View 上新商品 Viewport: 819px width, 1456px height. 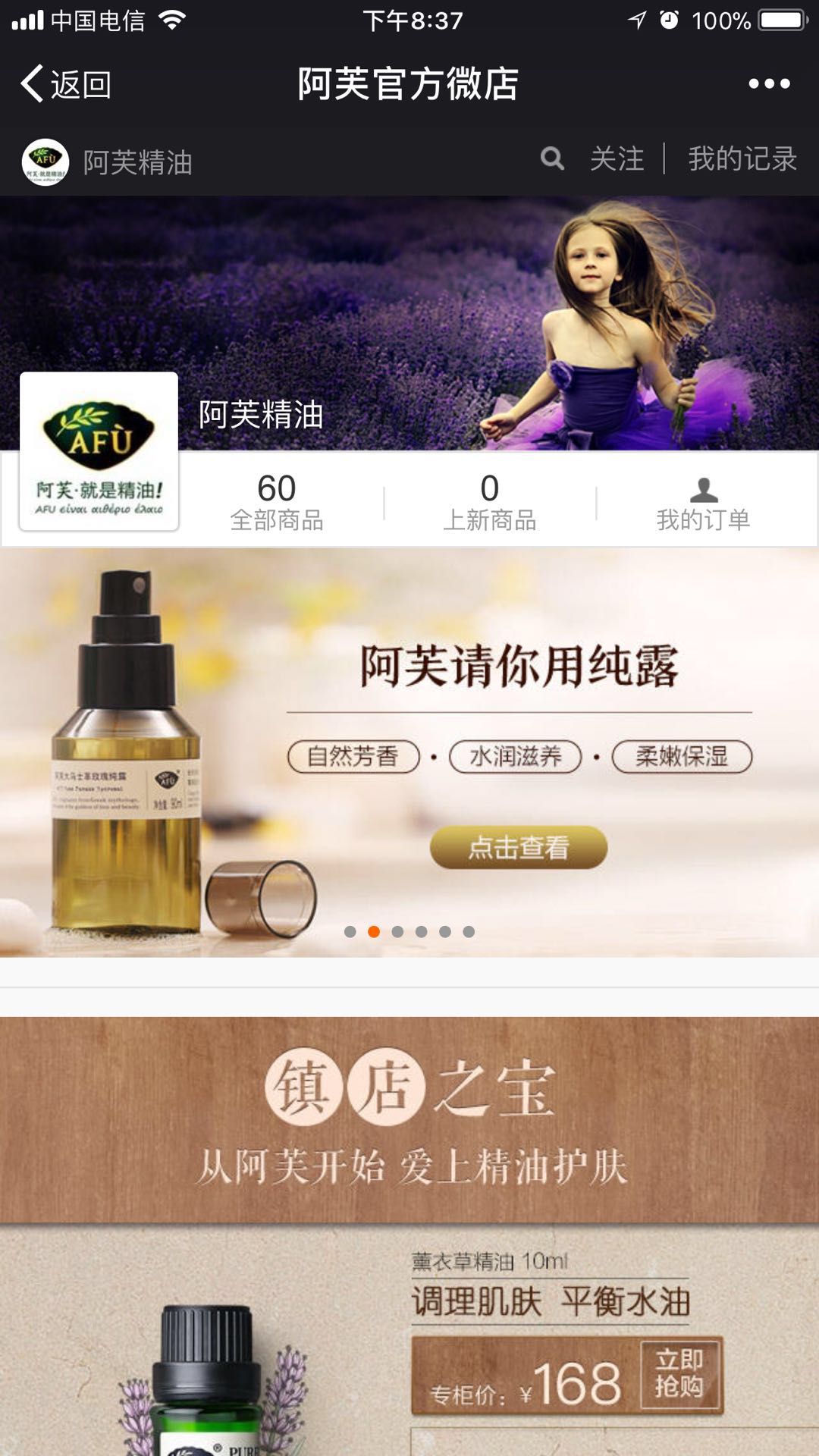click(490, 501)
